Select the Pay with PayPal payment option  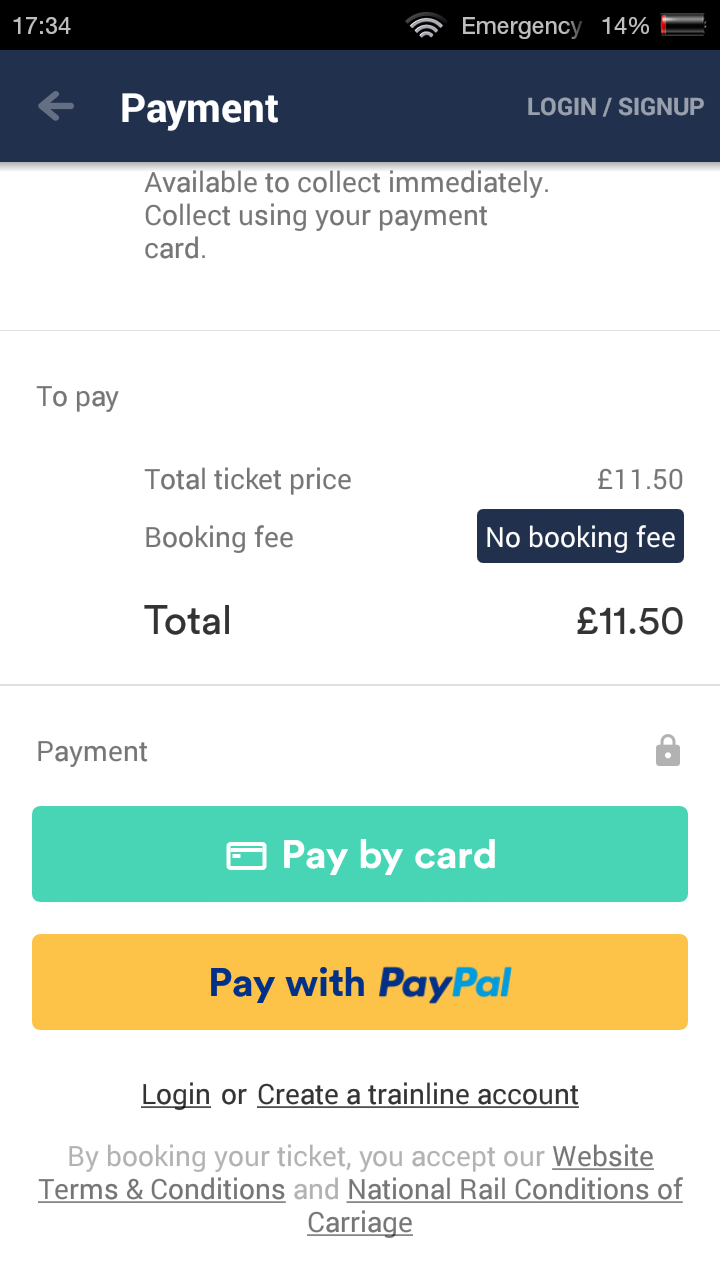pos(360,982)
